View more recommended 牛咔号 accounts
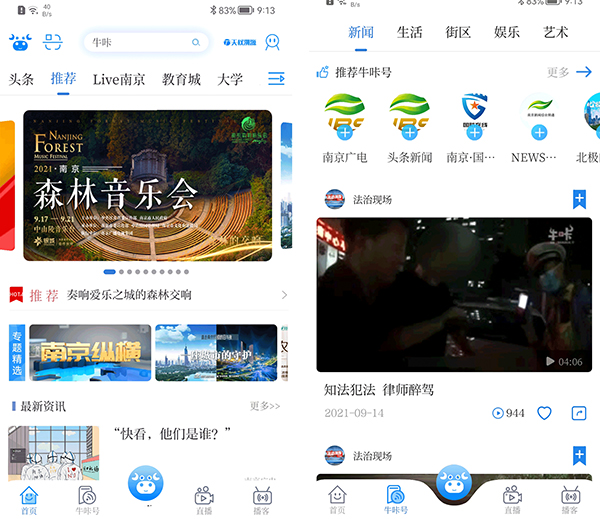Image resolution: width=600 pixels, height=519 pixels. click(569, 72)
